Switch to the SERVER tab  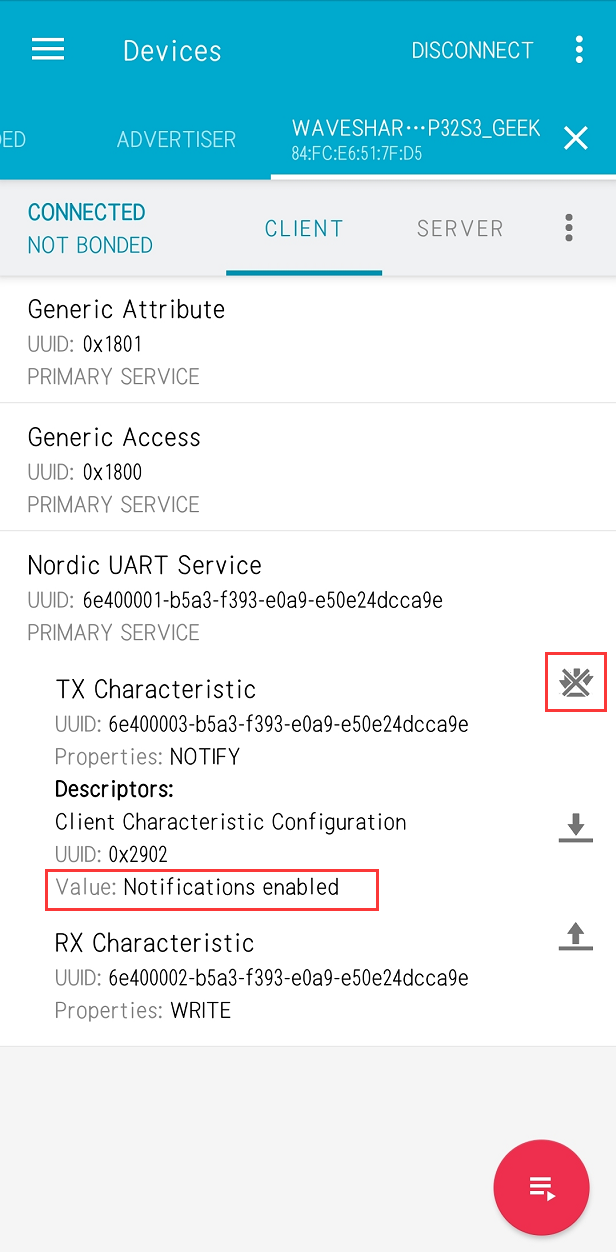click(460, 229)
